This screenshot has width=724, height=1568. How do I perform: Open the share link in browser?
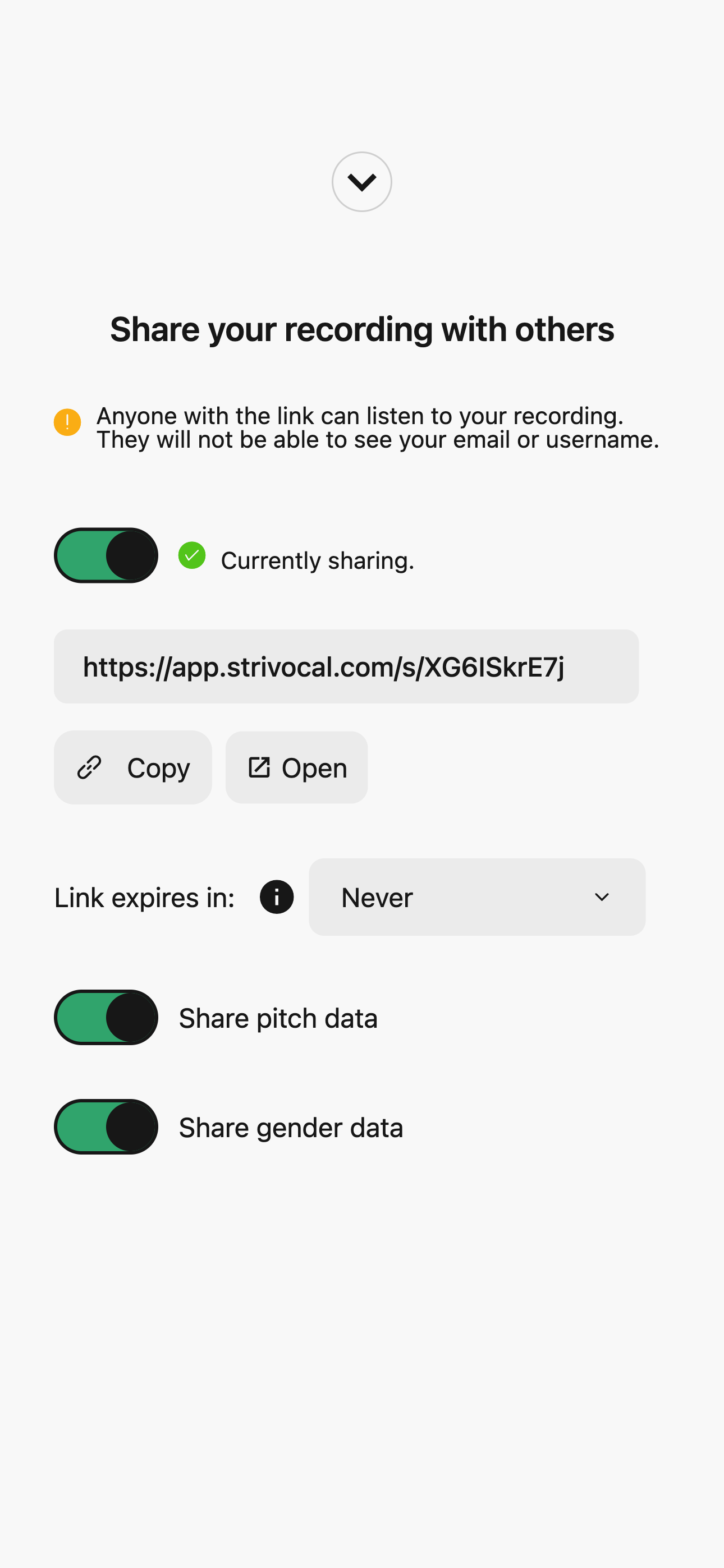[x=296, y=767]
